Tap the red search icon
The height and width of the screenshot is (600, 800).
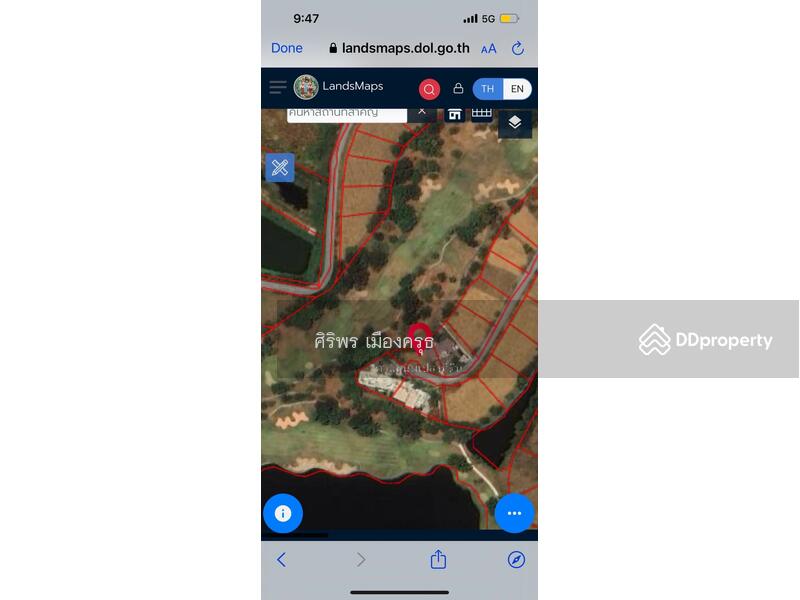(x=429, y=89)
